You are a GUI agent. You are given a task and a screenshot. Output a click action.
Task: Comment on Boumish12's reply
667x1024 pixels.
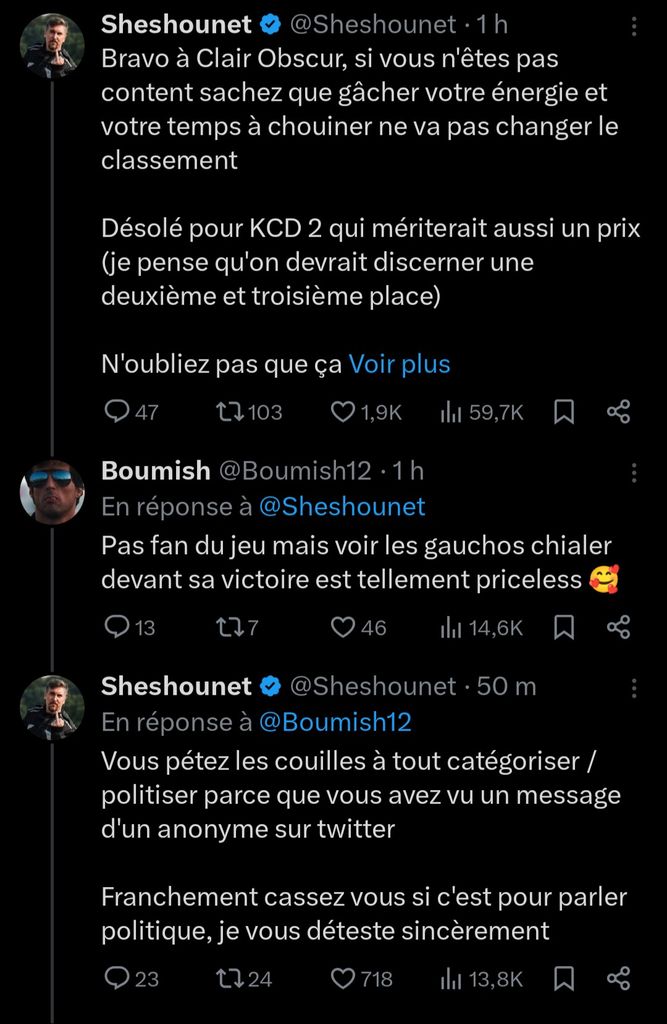(x=118, y=627)
